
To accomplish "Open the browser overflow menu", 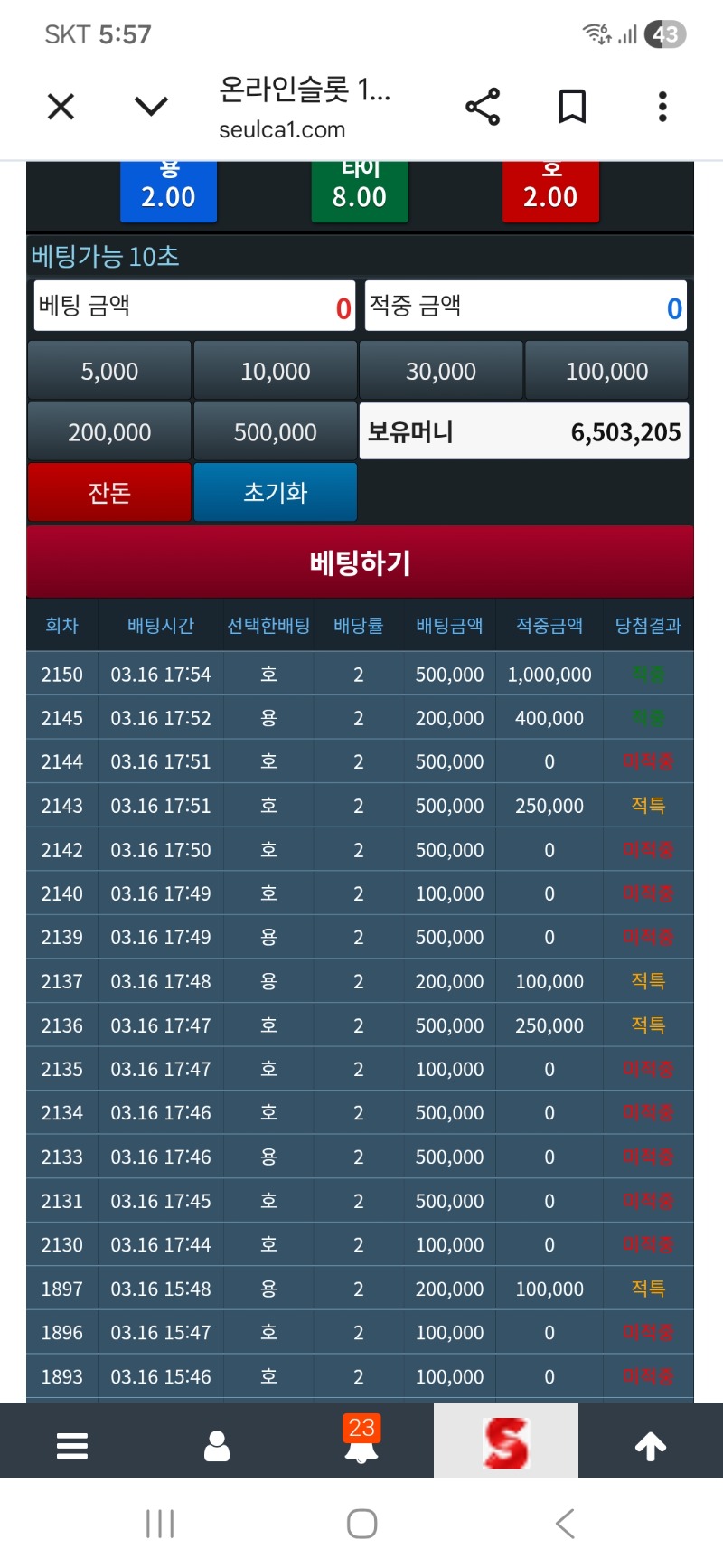I will (x=662, y=107).
